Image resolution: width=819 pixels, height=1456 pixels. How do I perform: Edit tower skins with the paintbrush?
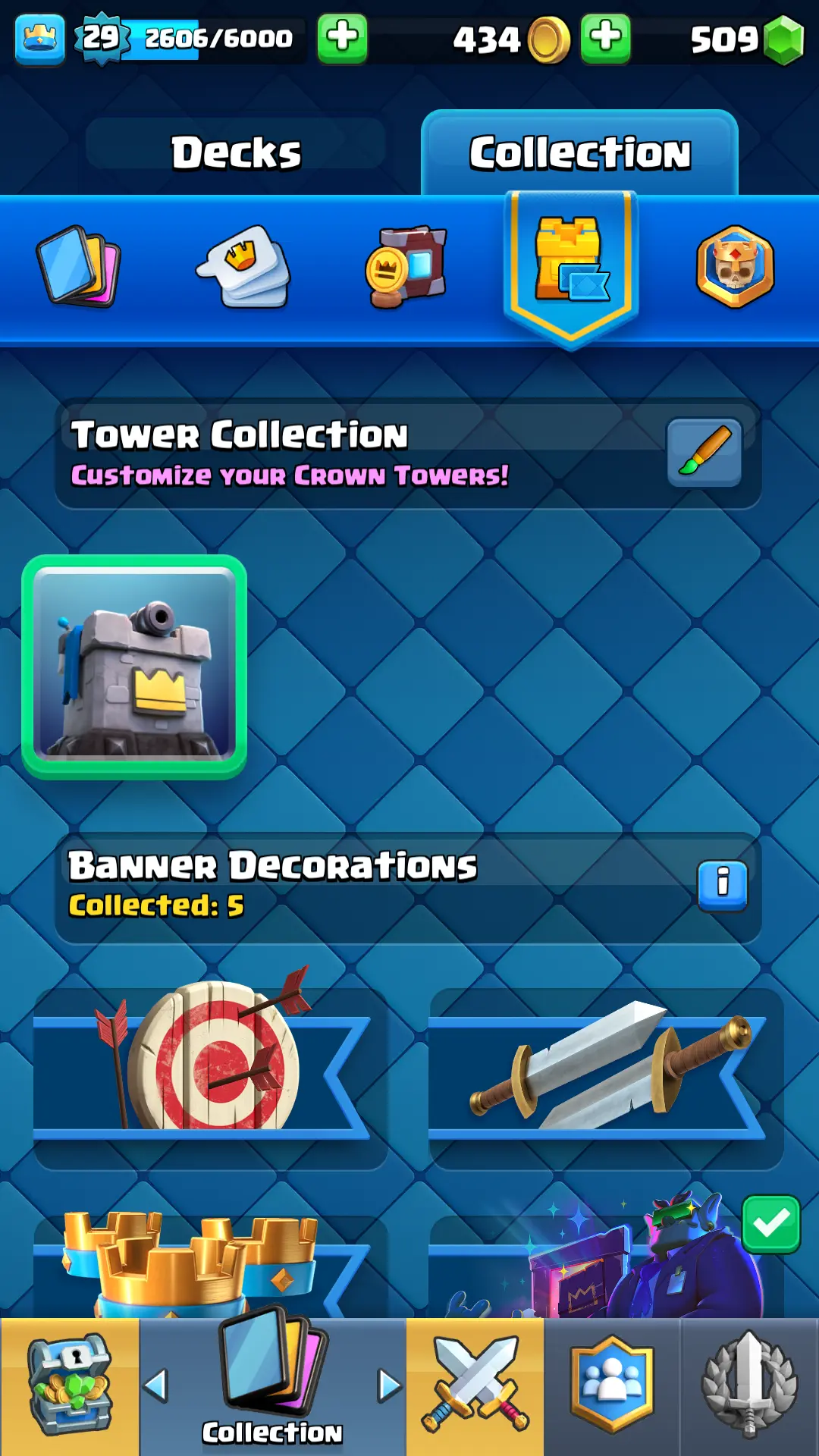[x=704, y=453]
